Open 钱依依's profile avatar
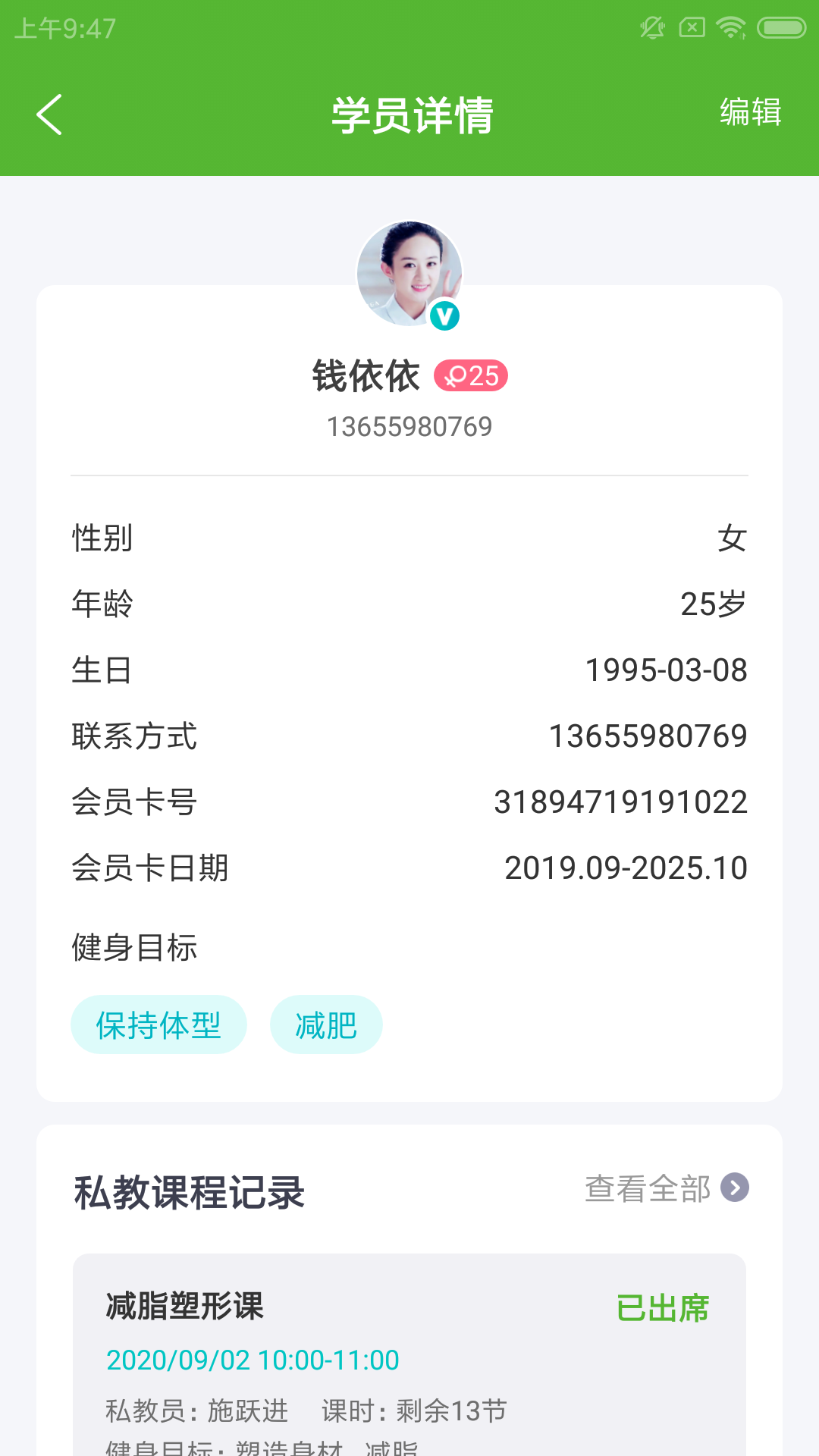 coord(409,274)
